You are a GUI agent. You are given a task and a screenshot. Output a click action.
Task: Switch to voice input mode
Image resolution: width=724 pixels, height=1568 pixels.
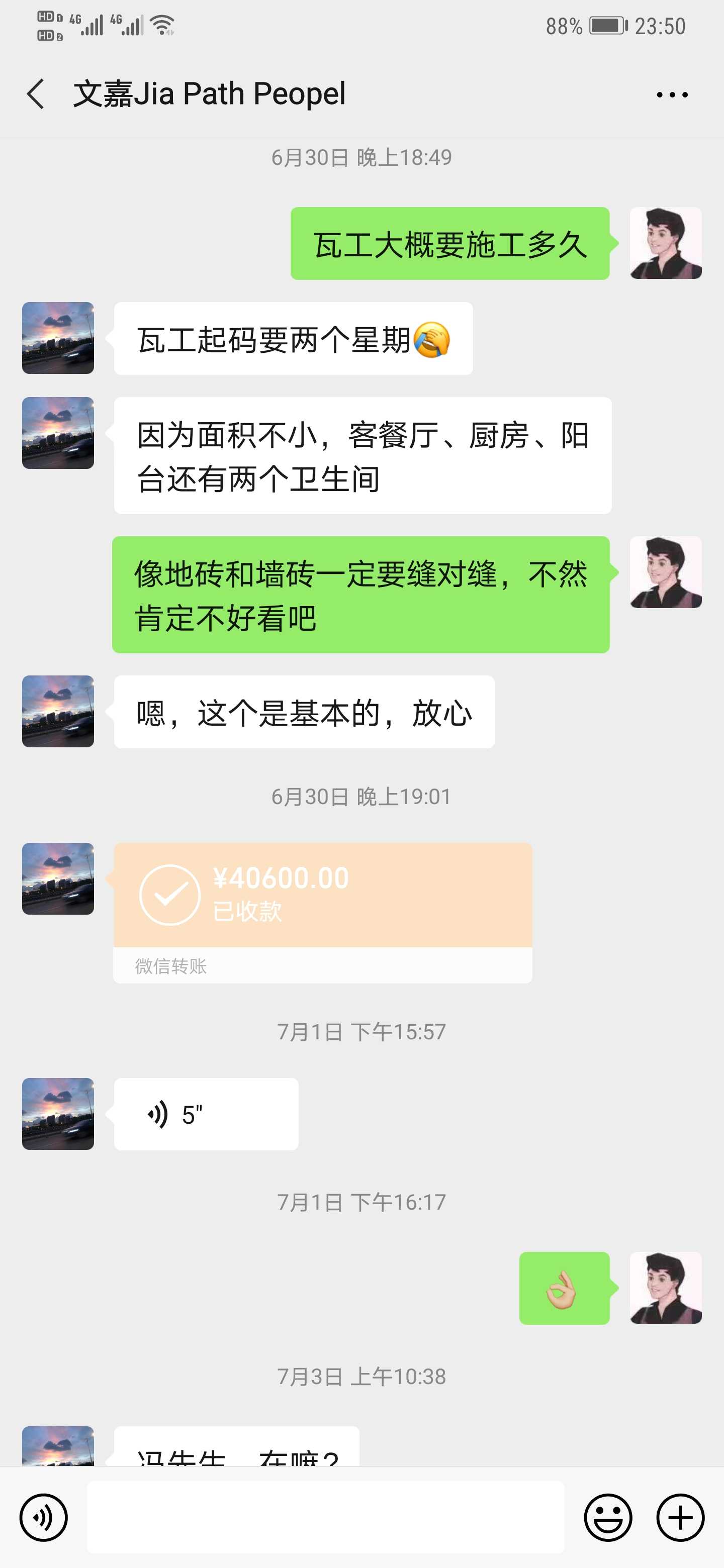point(43,1517)
